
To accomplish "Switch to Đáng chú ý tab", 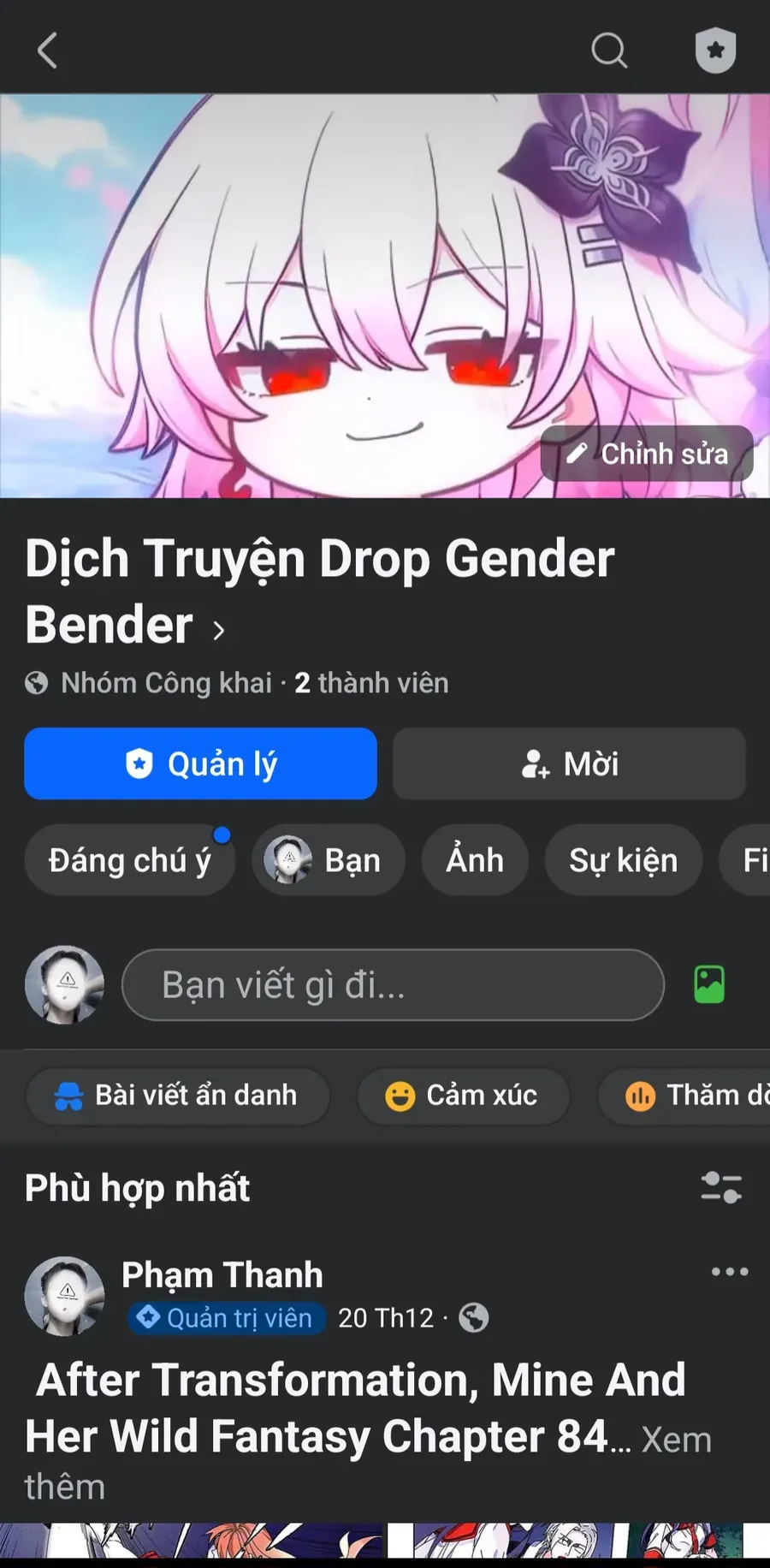I will 129,860.
